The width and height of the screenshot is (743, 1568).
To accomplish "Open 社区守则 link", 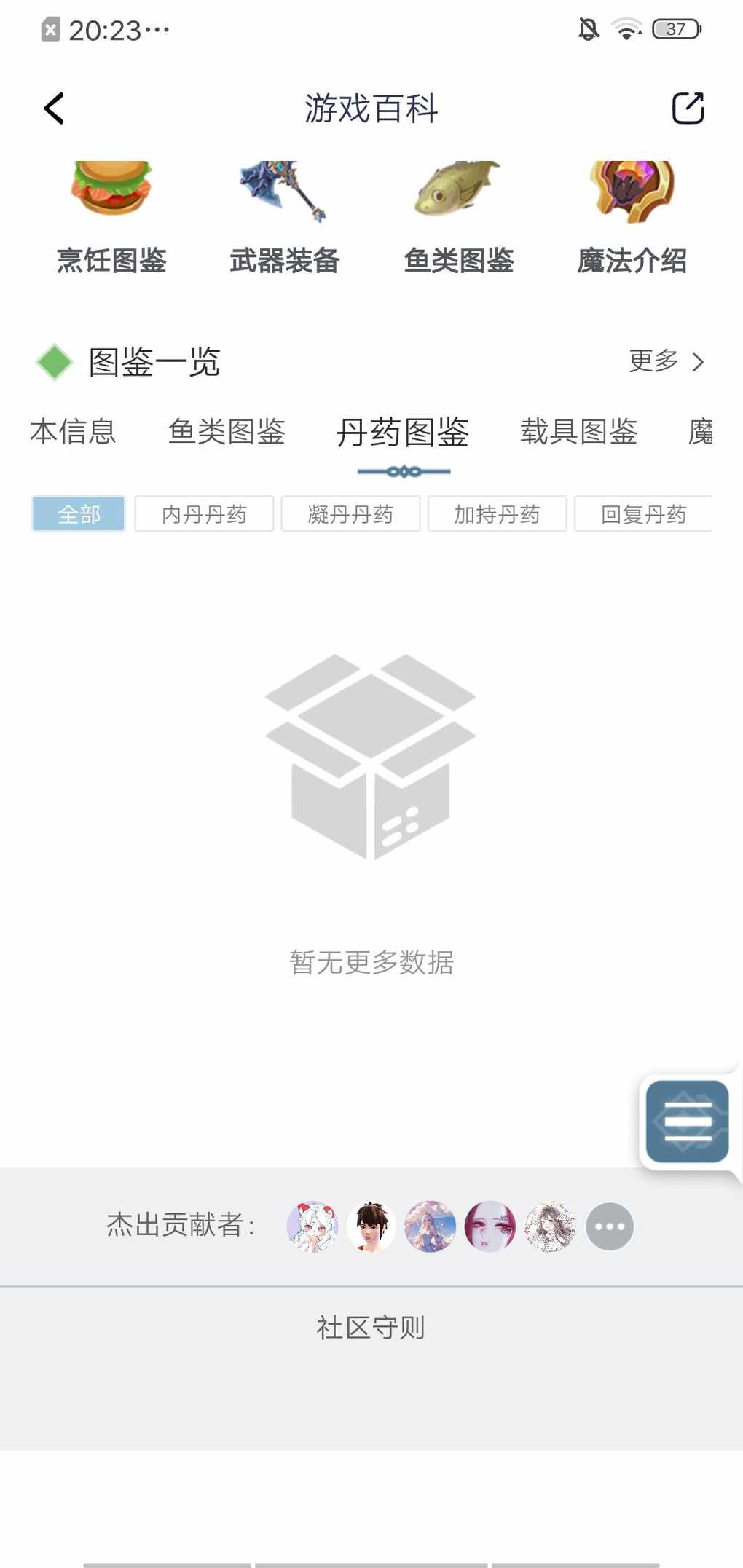I will pos(371,1327).
